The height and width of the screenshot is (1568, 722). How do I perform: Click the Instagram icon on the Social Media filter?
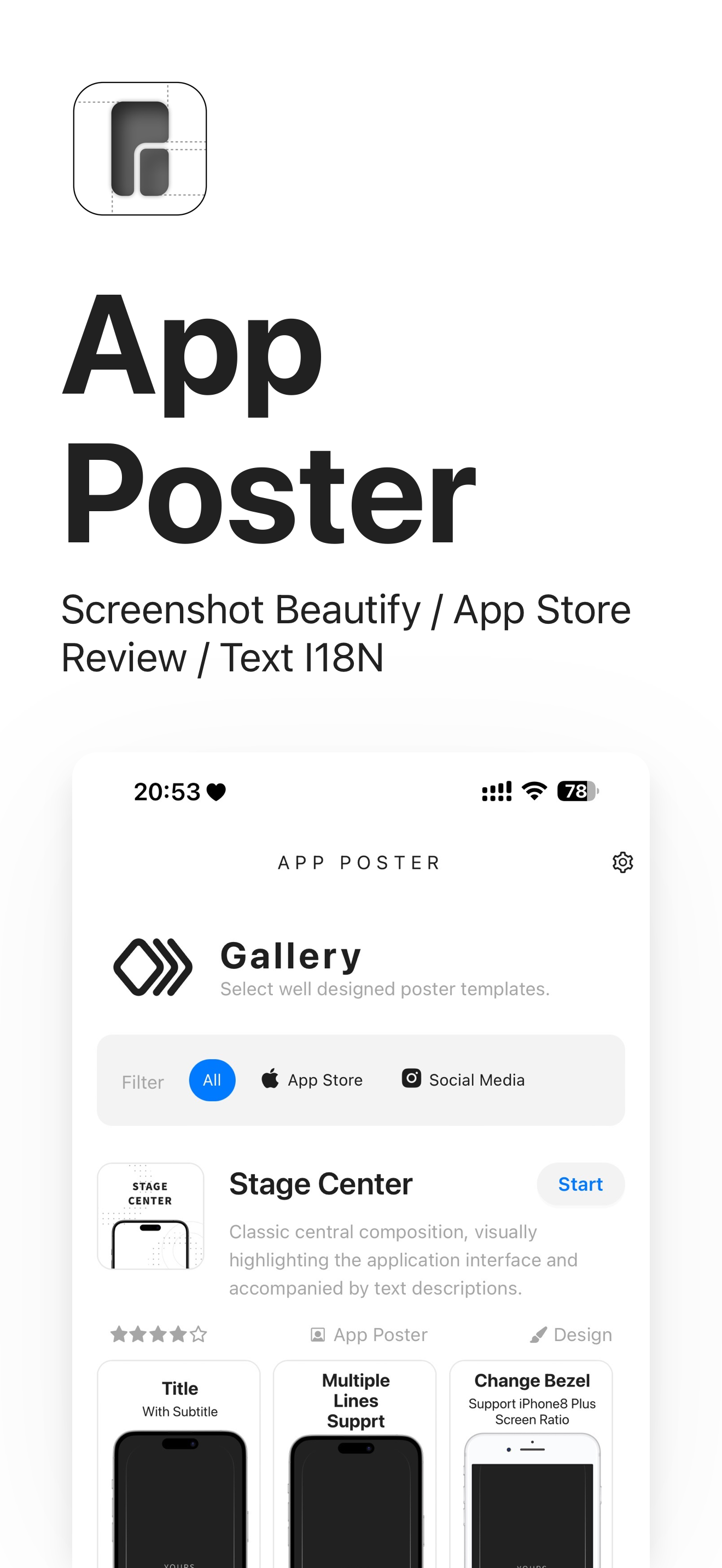[411, 1079]
